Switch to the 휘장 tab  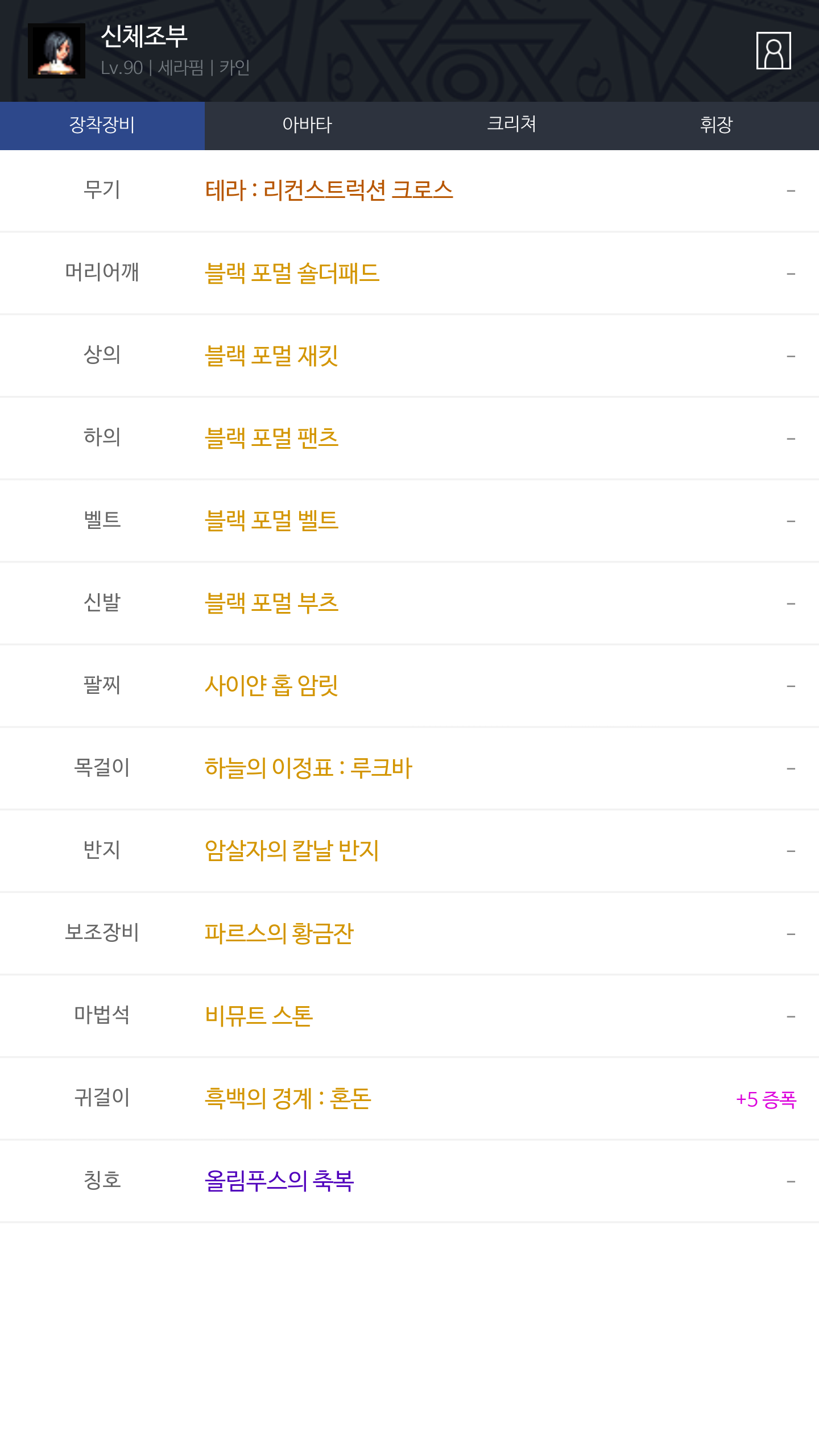point(717,126)
